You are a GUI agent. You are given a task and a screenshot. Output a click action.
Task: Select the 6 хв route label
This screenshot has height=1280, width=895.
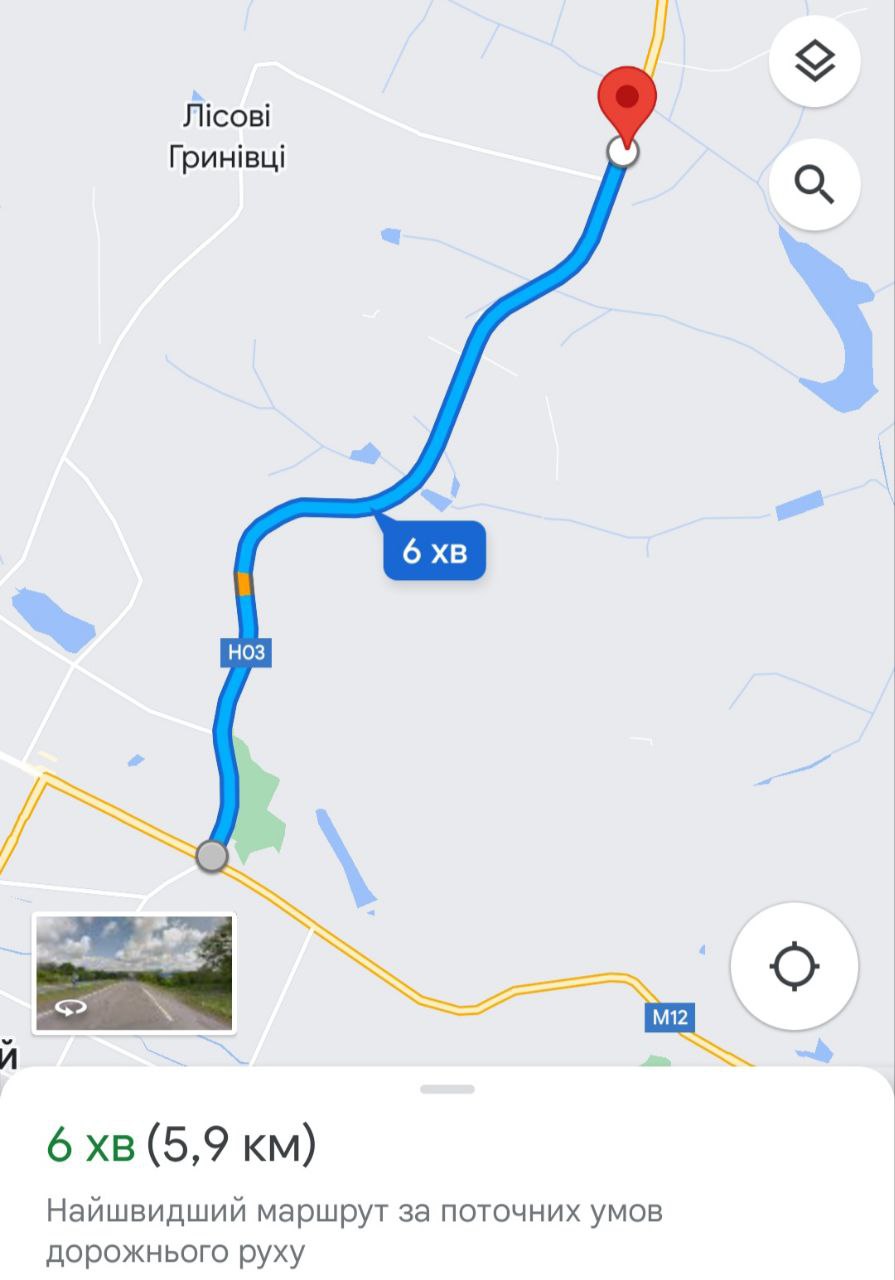pos(435,551)
